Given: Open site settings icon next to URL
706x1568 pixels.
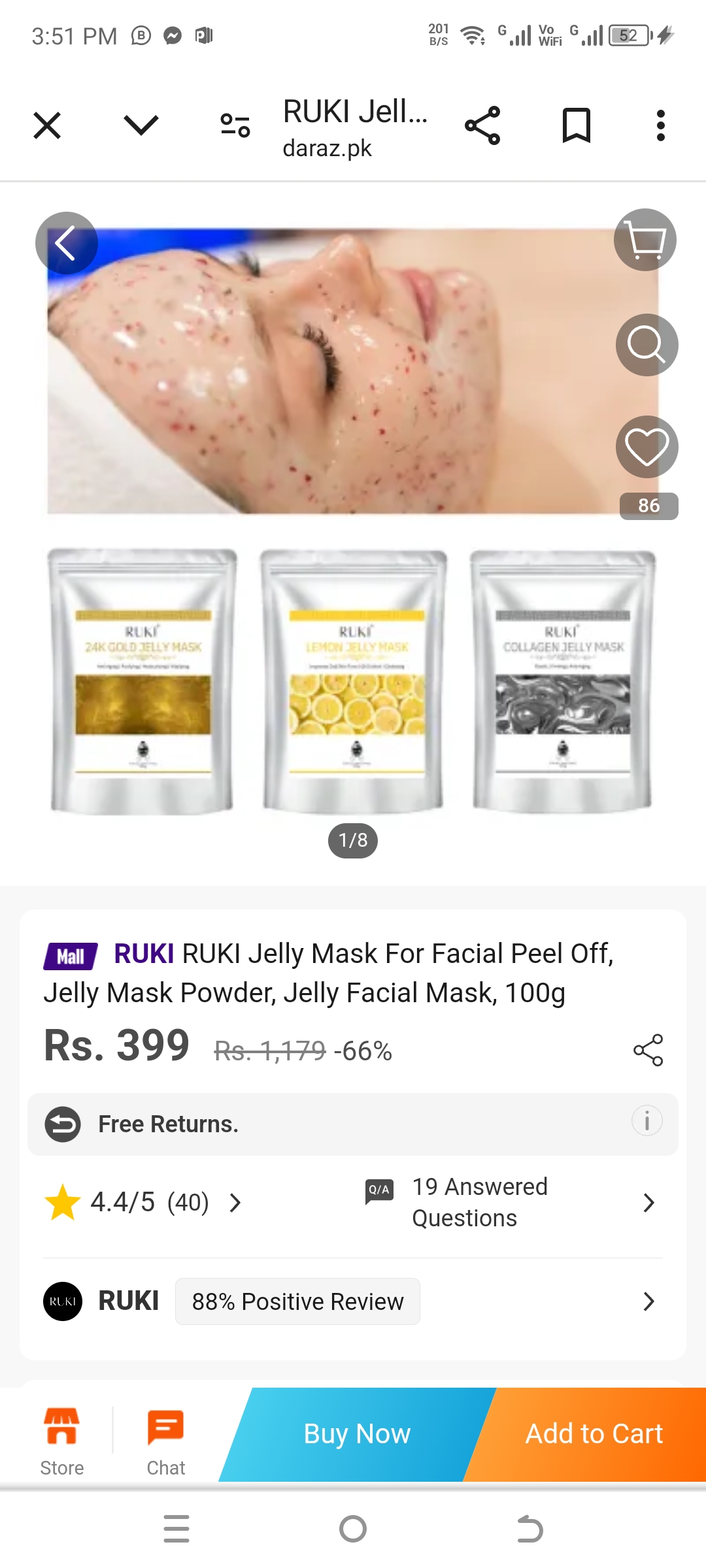Looking at the screenshot, I should pyautogui.click(x=235, y=125).
